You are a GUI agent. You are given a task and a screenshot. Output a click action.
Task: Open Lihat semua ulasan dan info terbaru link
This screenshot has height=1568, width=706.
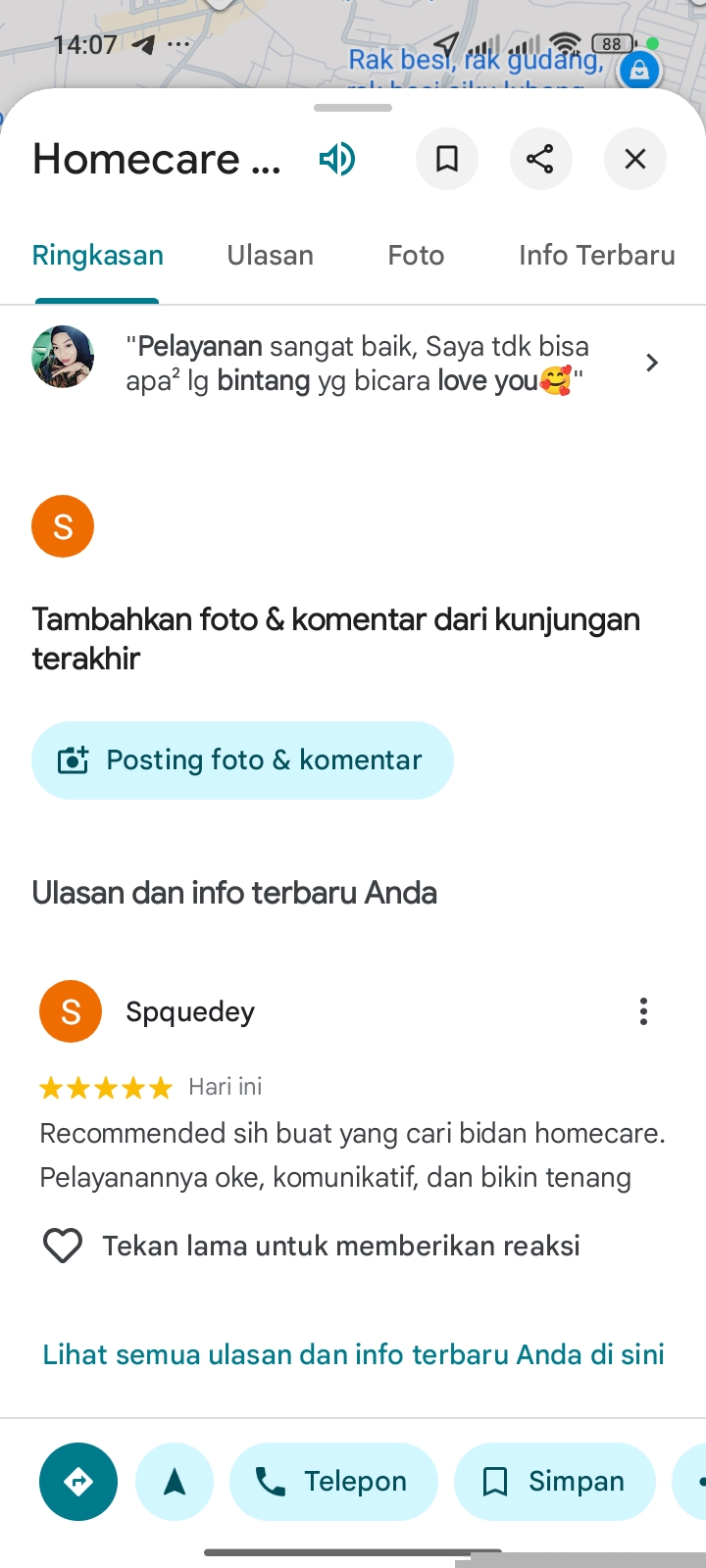pyautogui.click(x=353, y=1354)
